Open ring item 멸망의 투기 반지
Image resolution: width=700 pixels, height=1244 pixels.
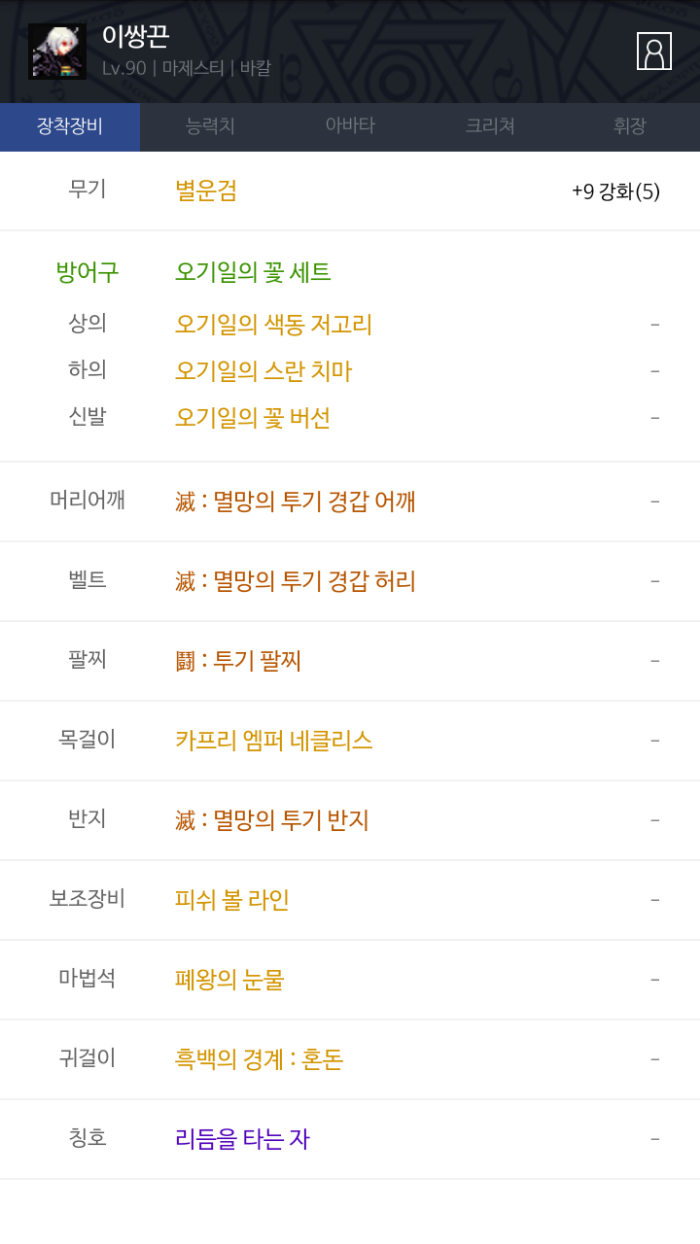pyautogui.click(x=272, y=820)
